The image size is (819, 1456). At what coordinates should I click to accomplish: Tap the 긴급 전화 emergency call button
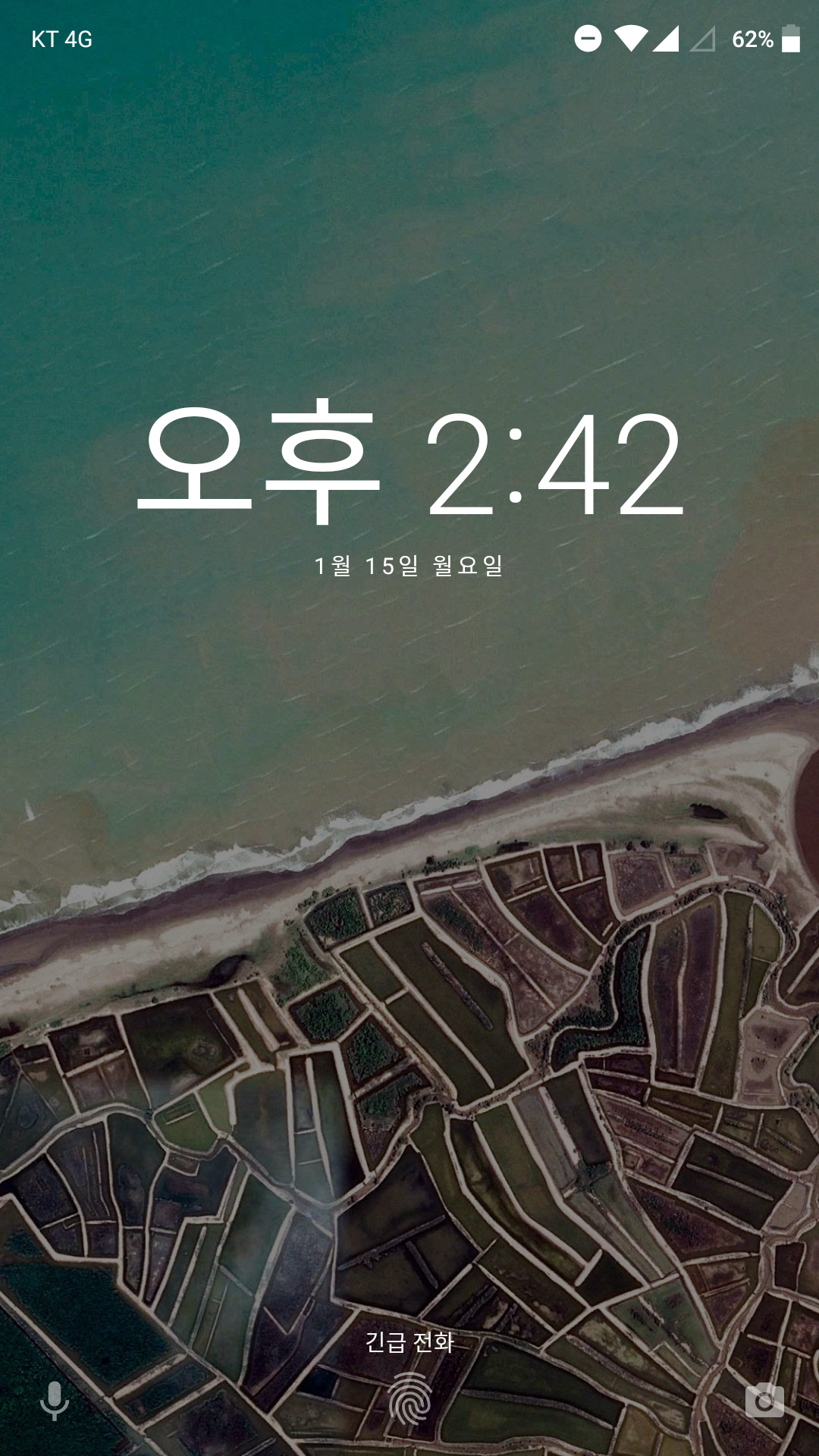tap(409, 1342)
